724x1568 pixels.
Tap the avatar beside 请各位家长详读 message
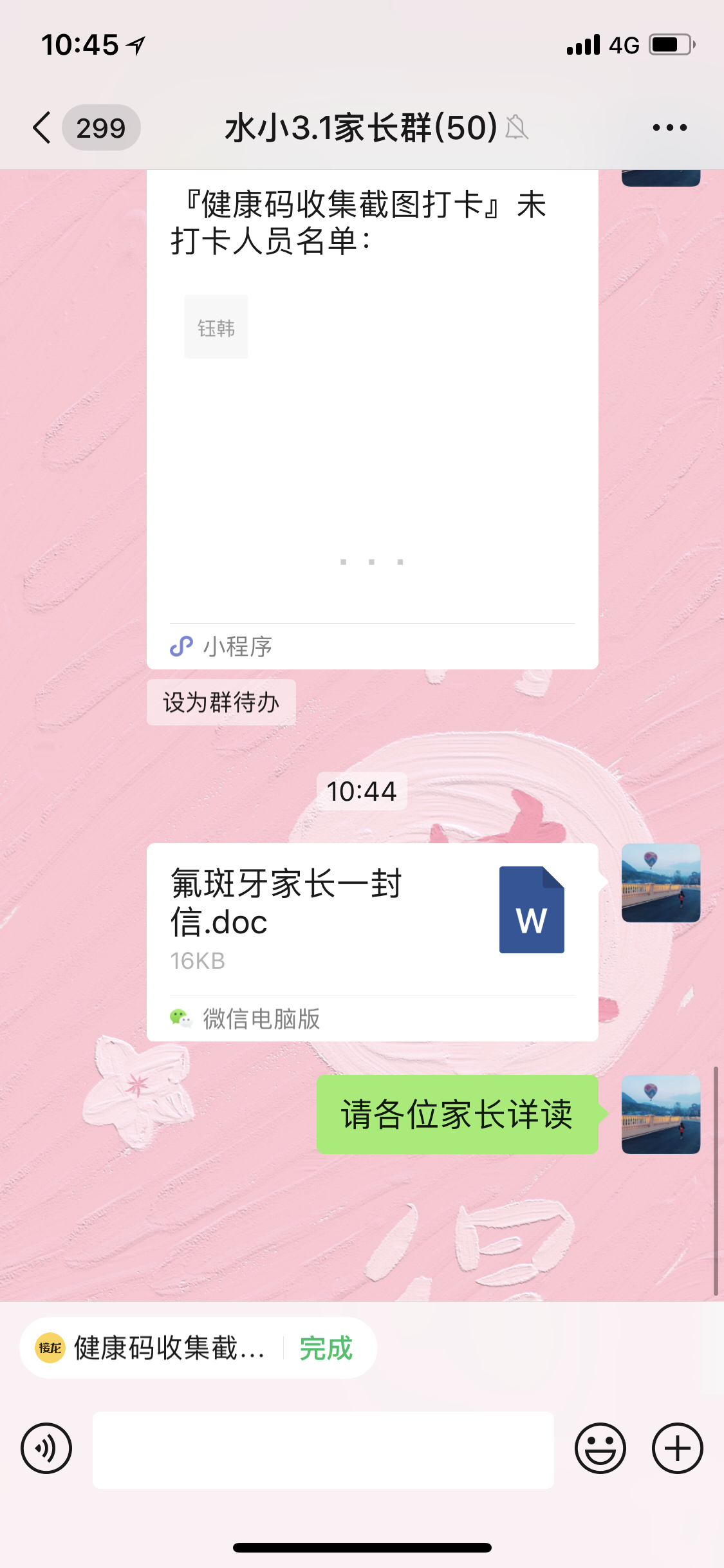click(x=660, y=1114)
